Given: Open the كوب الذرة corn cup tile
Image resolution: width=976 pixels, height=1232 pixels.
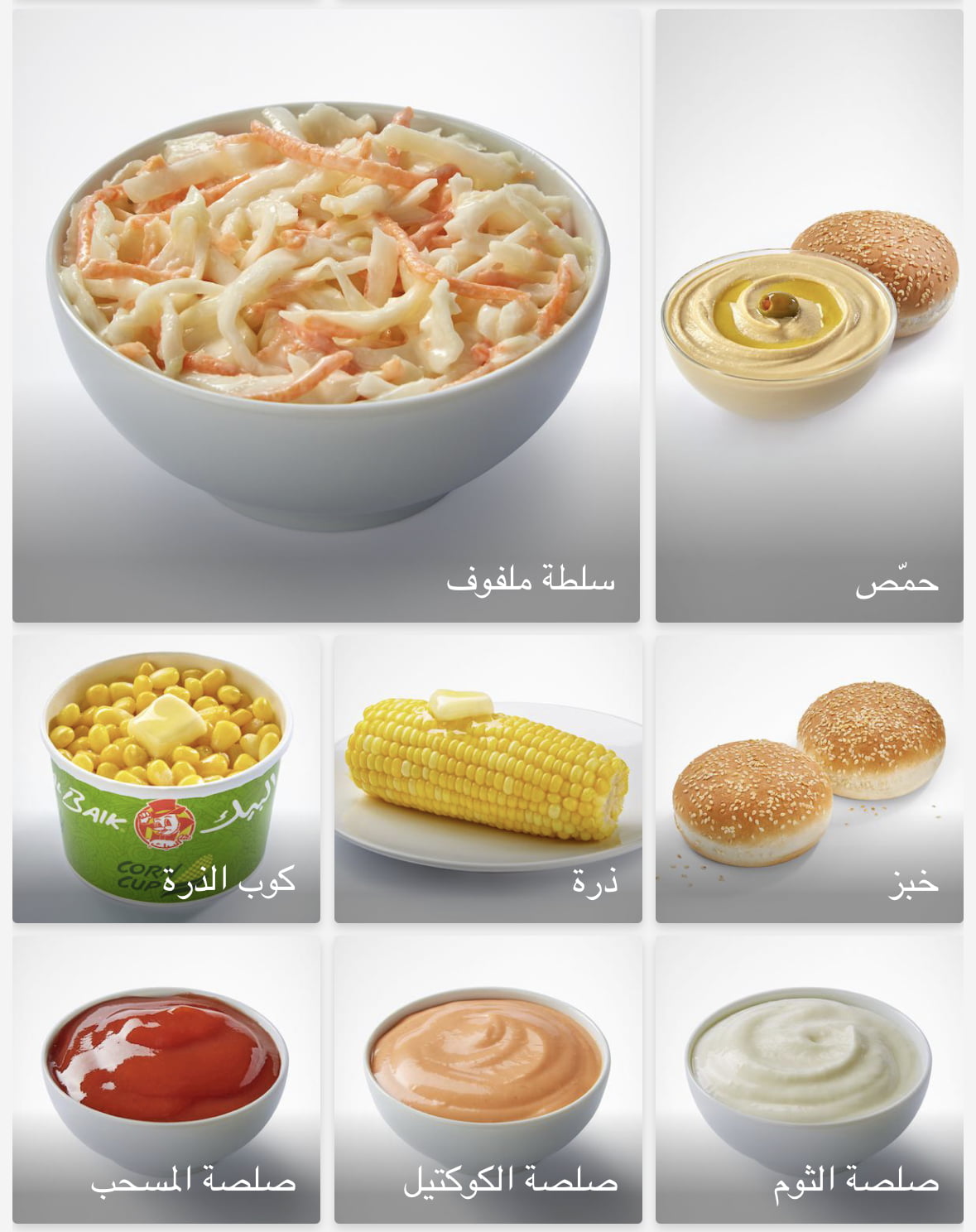Looking at the screenshot, I should [x=166, y=779].
